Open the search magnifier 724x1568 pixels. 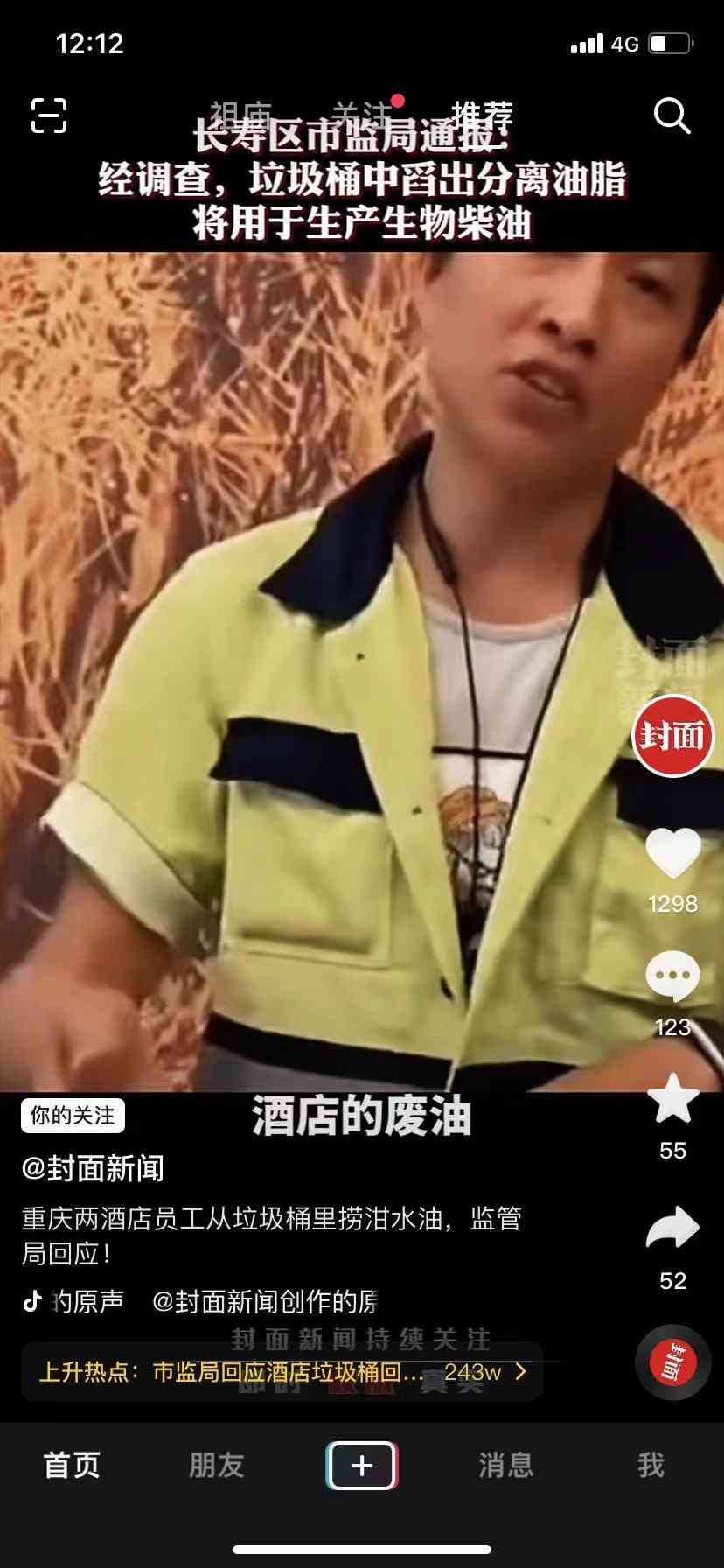[x=672, y=115]
